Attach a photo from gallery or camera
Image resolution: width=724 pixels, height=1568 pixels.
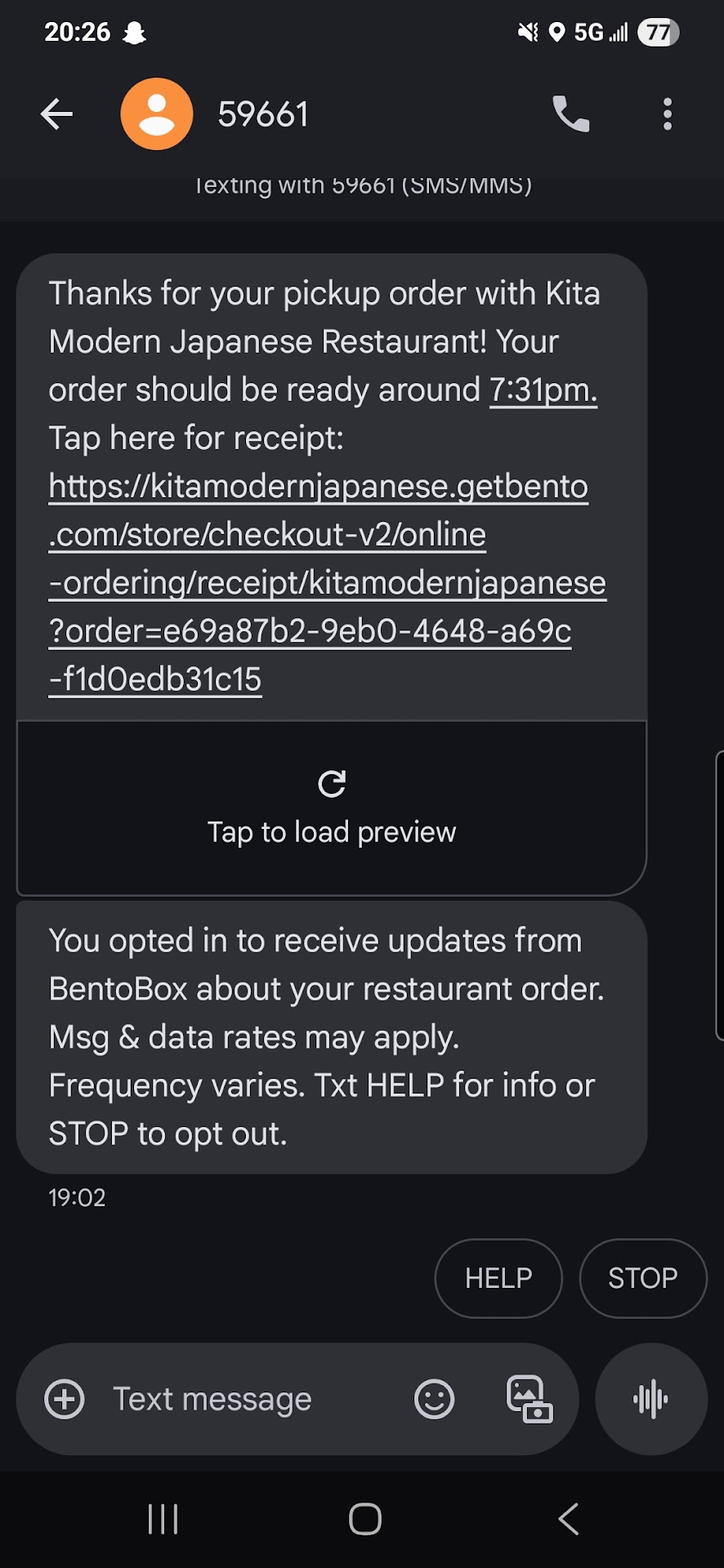pyautogui.click(x=529, y=1399)
